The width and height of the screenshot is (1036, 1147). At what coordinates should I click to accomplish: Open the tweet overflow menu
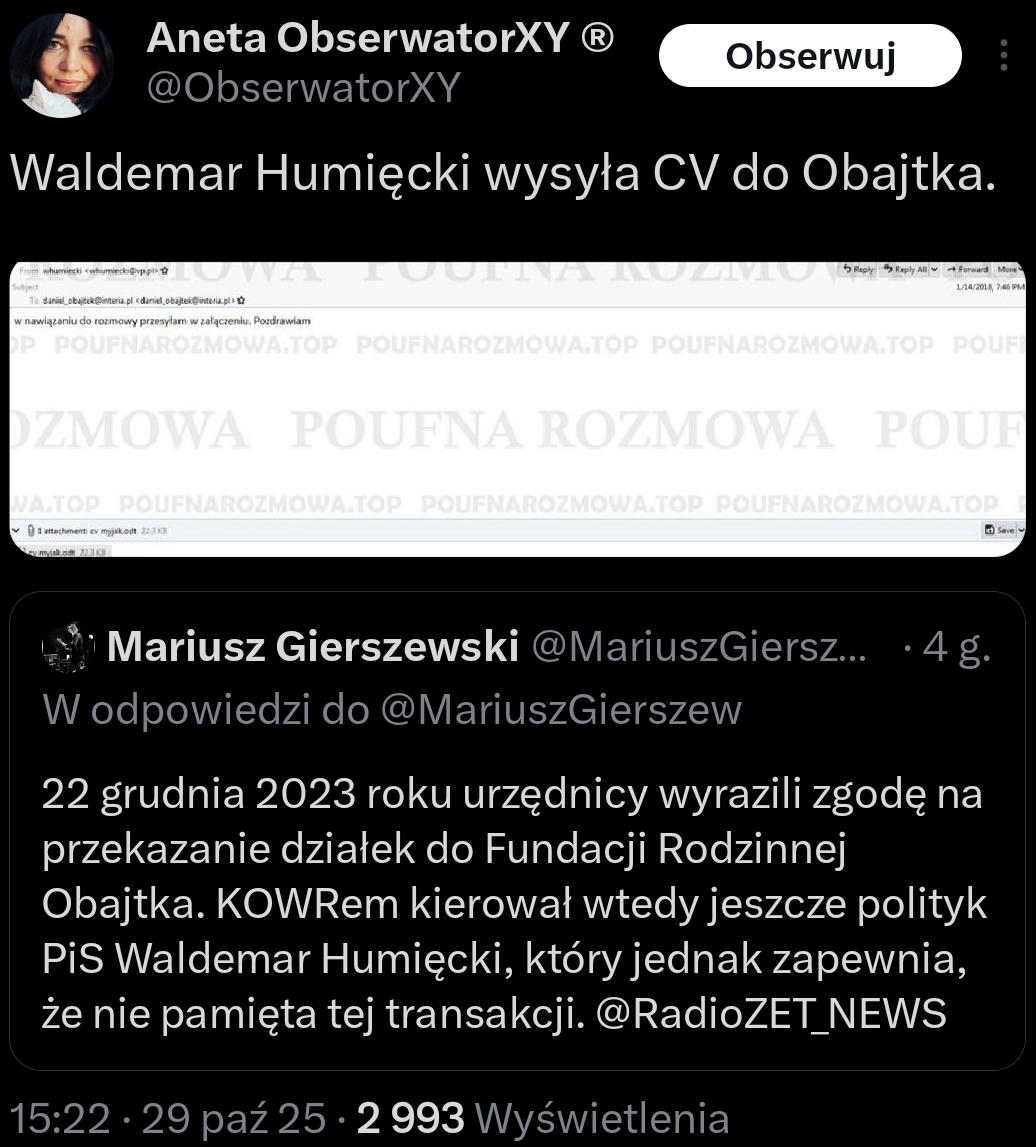coord(1004,56)
